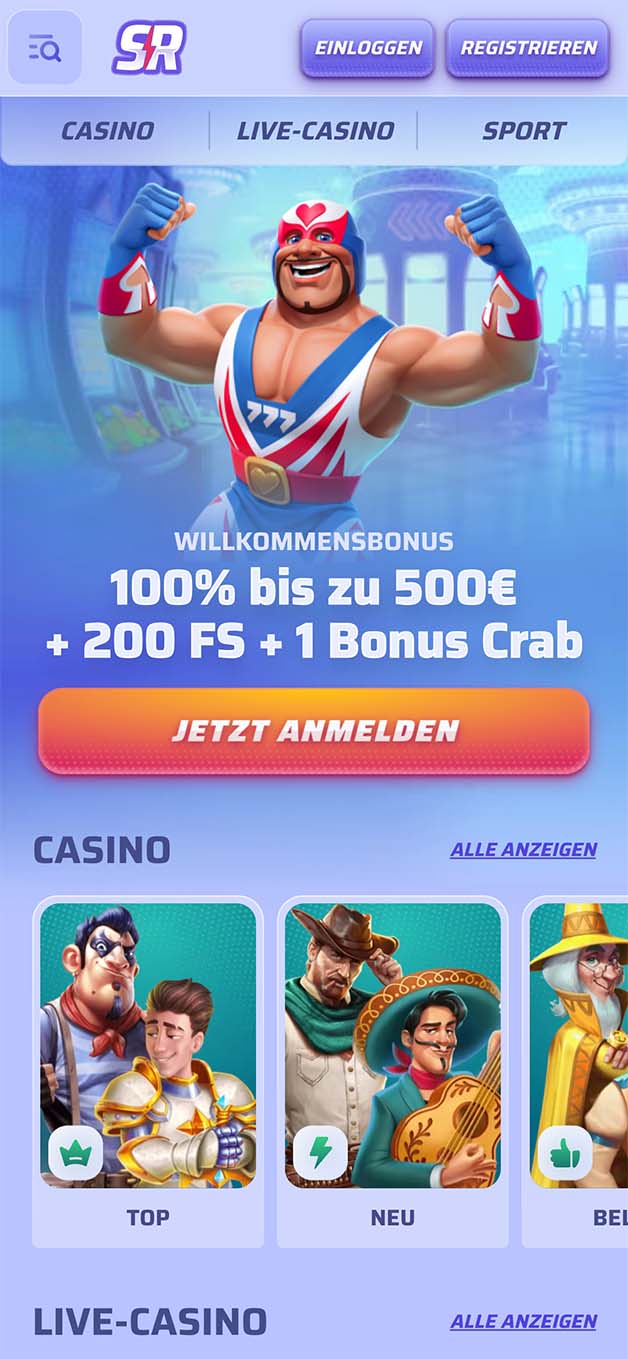Open Alle Anzeigen link for Live-Casino

tap(523, 1321)
